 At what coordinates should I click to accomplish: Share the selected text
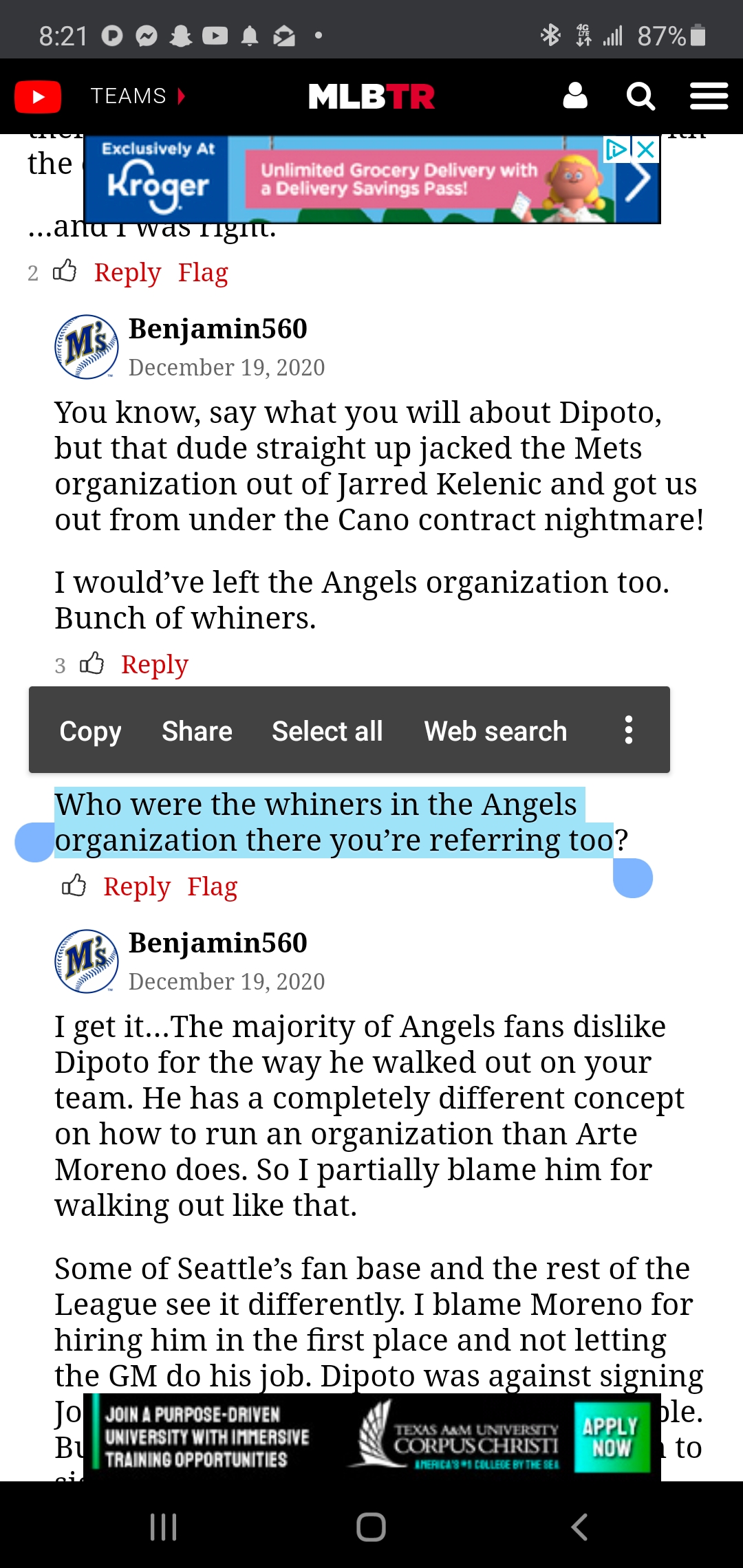(x=197, y=730)
